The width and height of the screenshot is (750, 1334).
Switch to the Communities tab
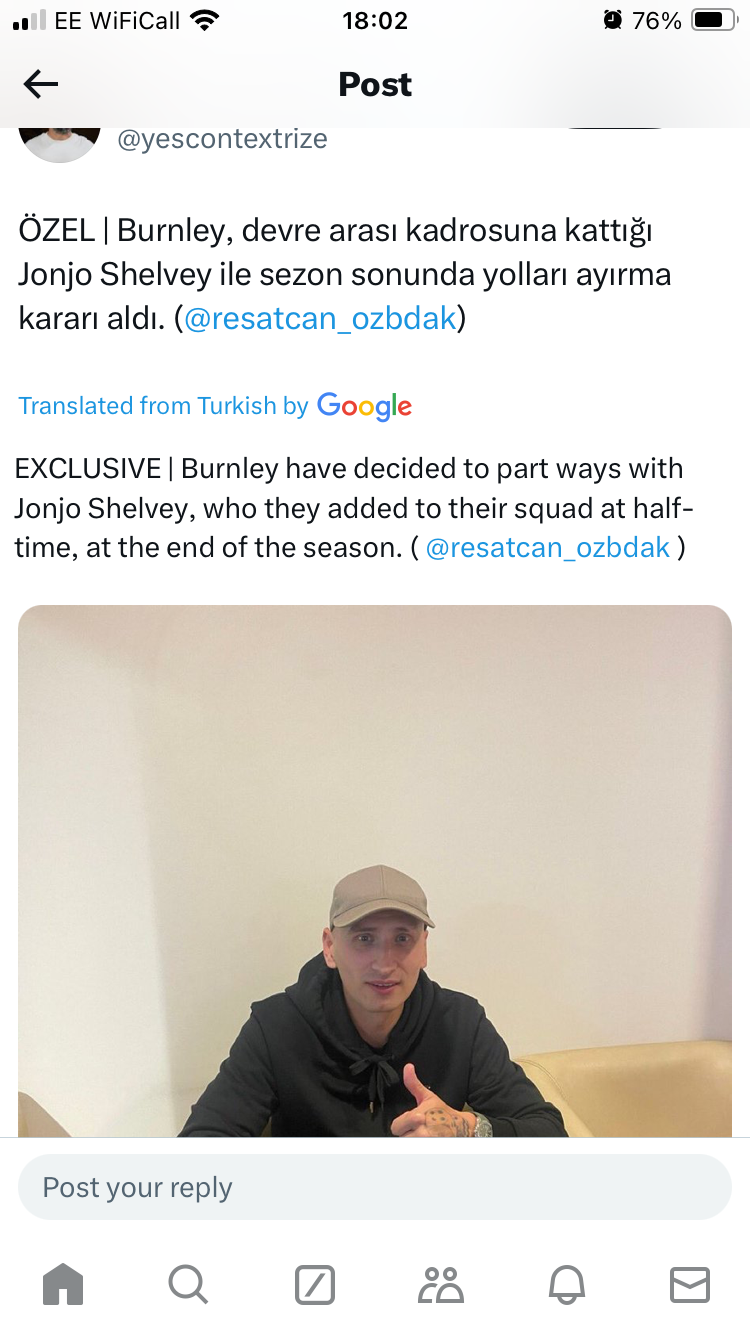pos(441,1284)
